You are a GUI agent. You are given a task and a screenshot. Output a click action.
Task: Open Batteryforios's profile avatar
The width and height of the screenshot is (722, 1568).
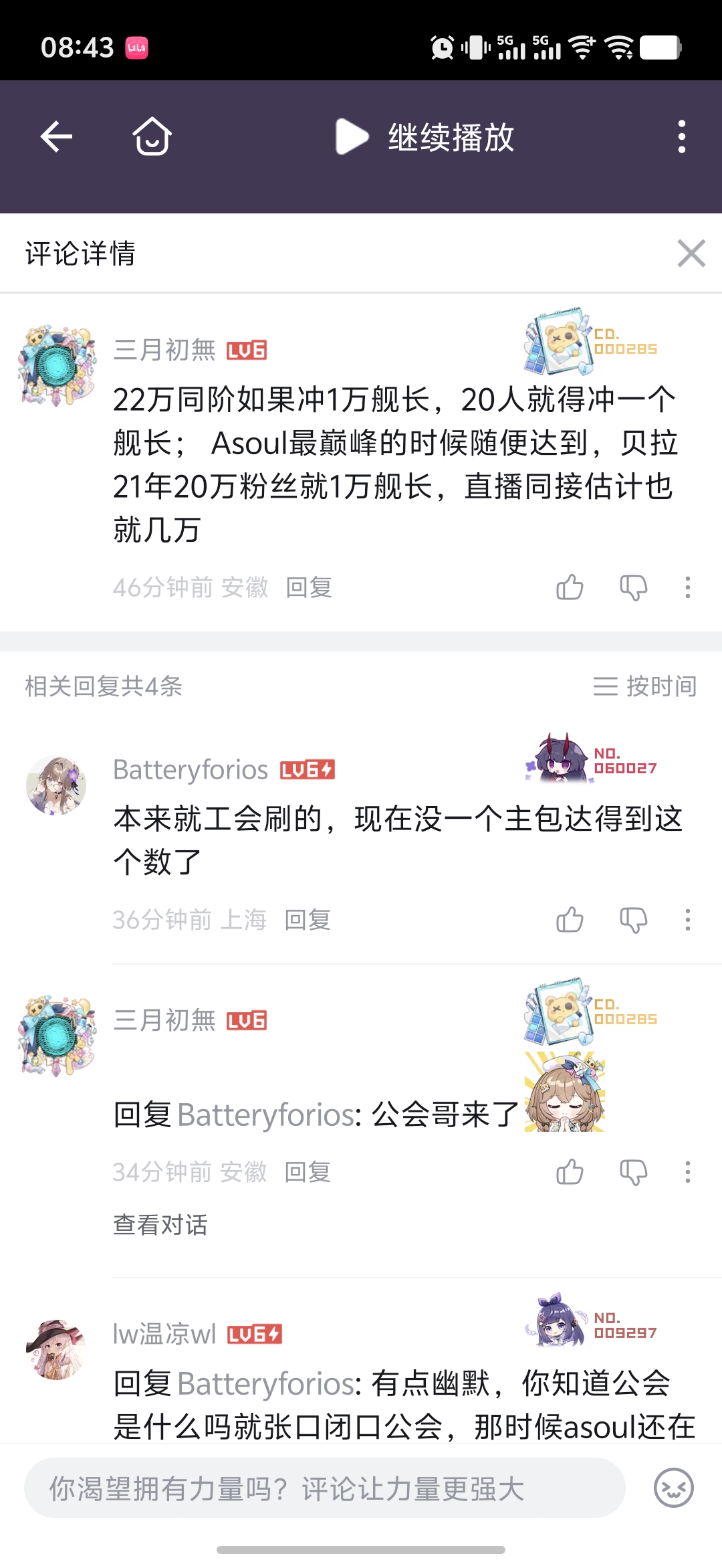tap(56, 785)
